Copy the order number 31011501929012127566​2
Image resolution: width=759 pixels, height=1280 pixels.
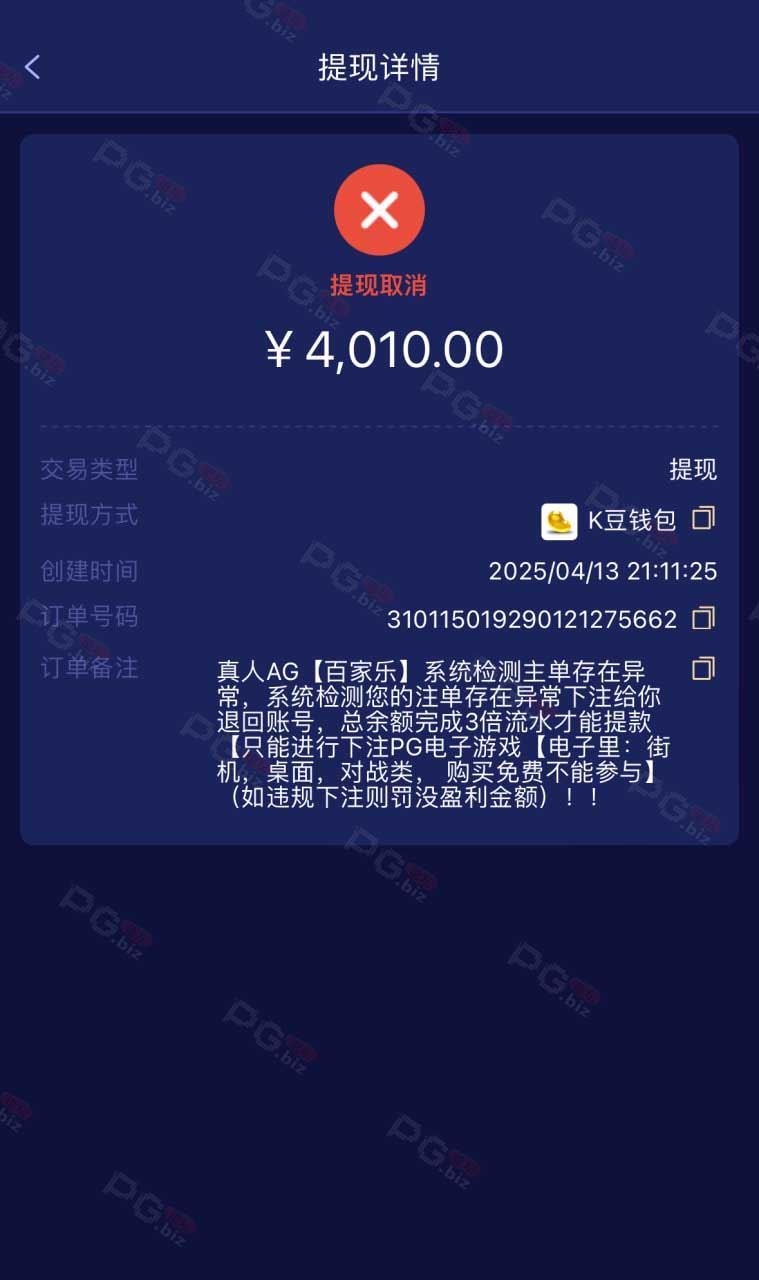704,618
